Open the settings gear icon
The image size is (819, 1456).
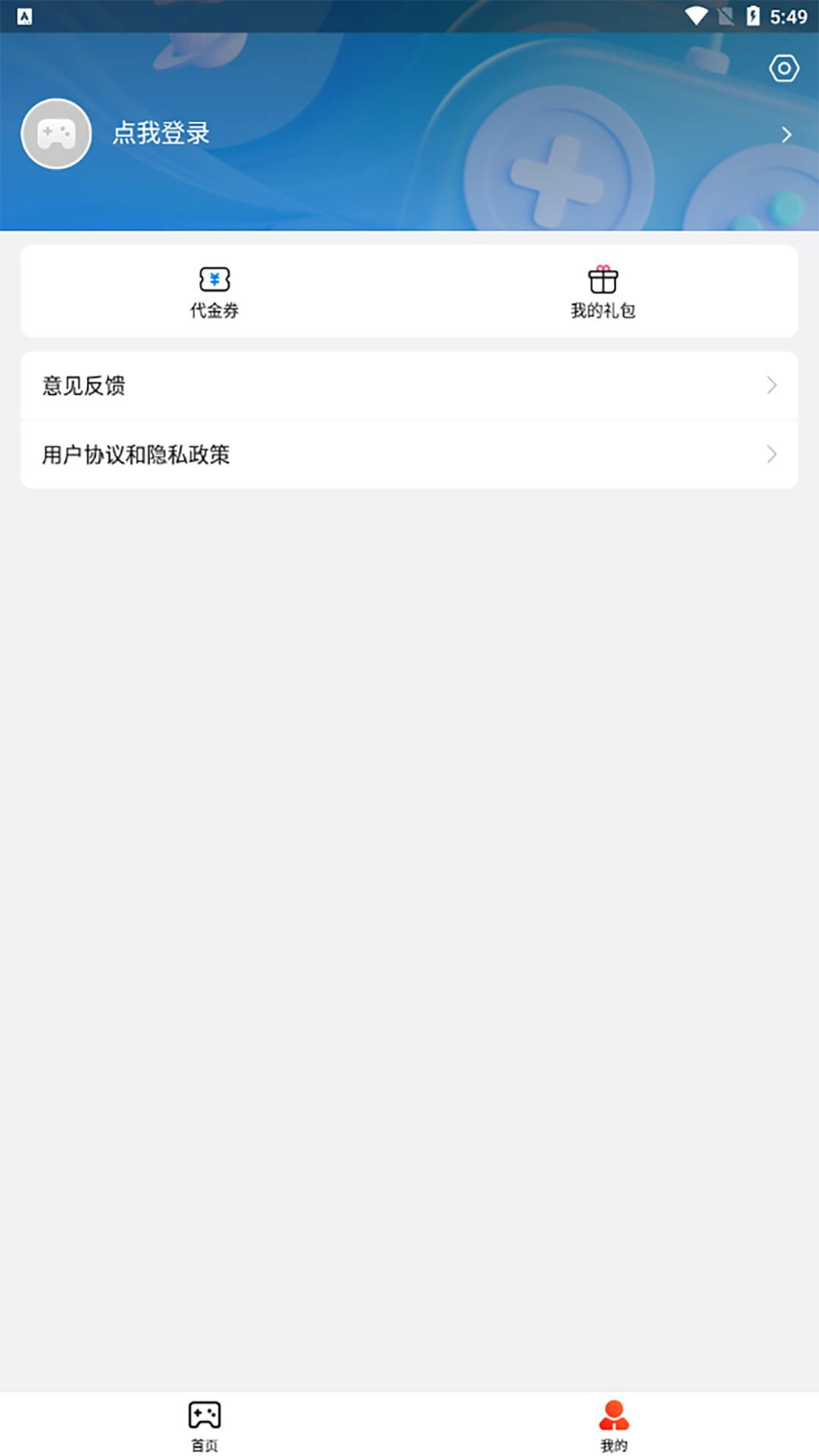[784, 69]
